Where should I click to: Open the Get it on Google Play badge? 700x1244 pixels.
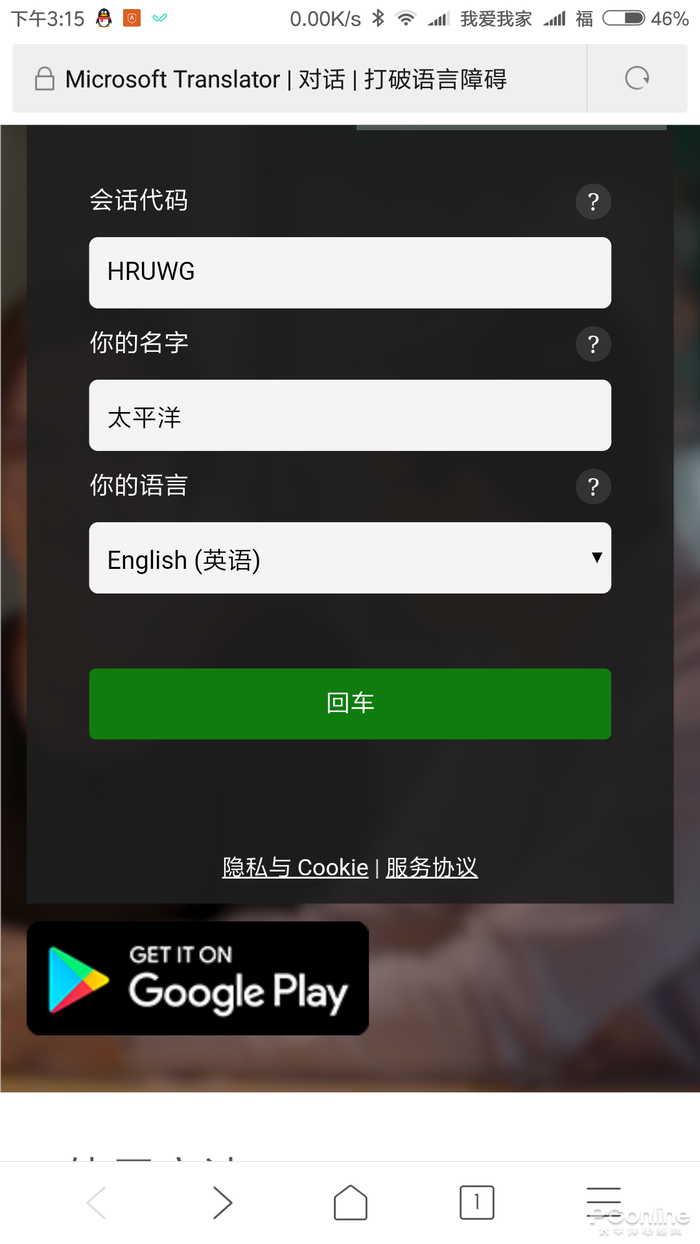(198, 978)
